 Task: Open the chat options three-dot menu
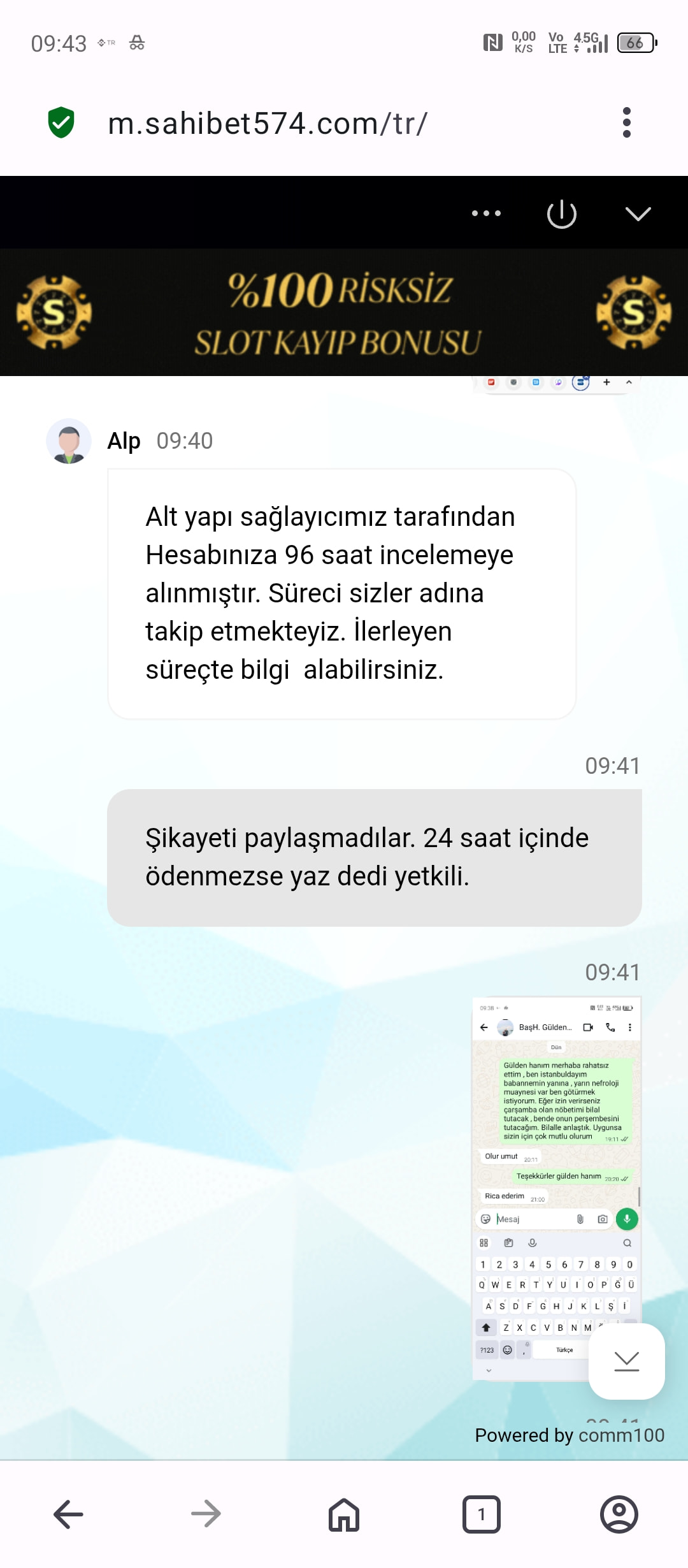[x=486, y=214]
